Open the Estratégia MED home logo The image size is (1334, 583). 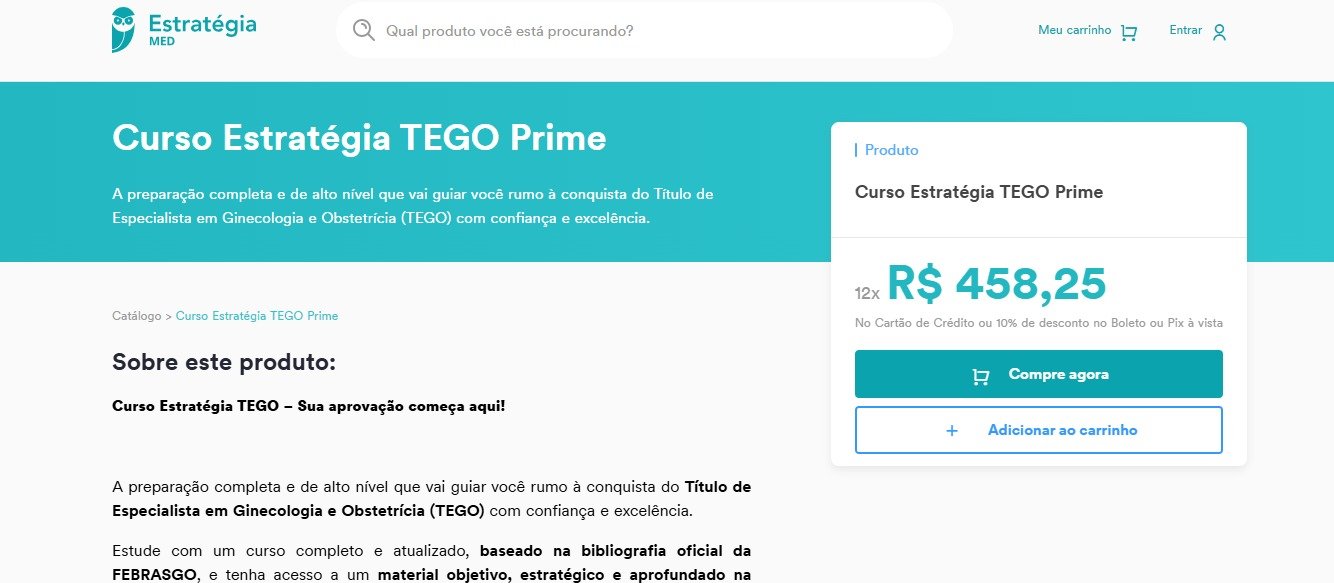(x=184, y=29)
